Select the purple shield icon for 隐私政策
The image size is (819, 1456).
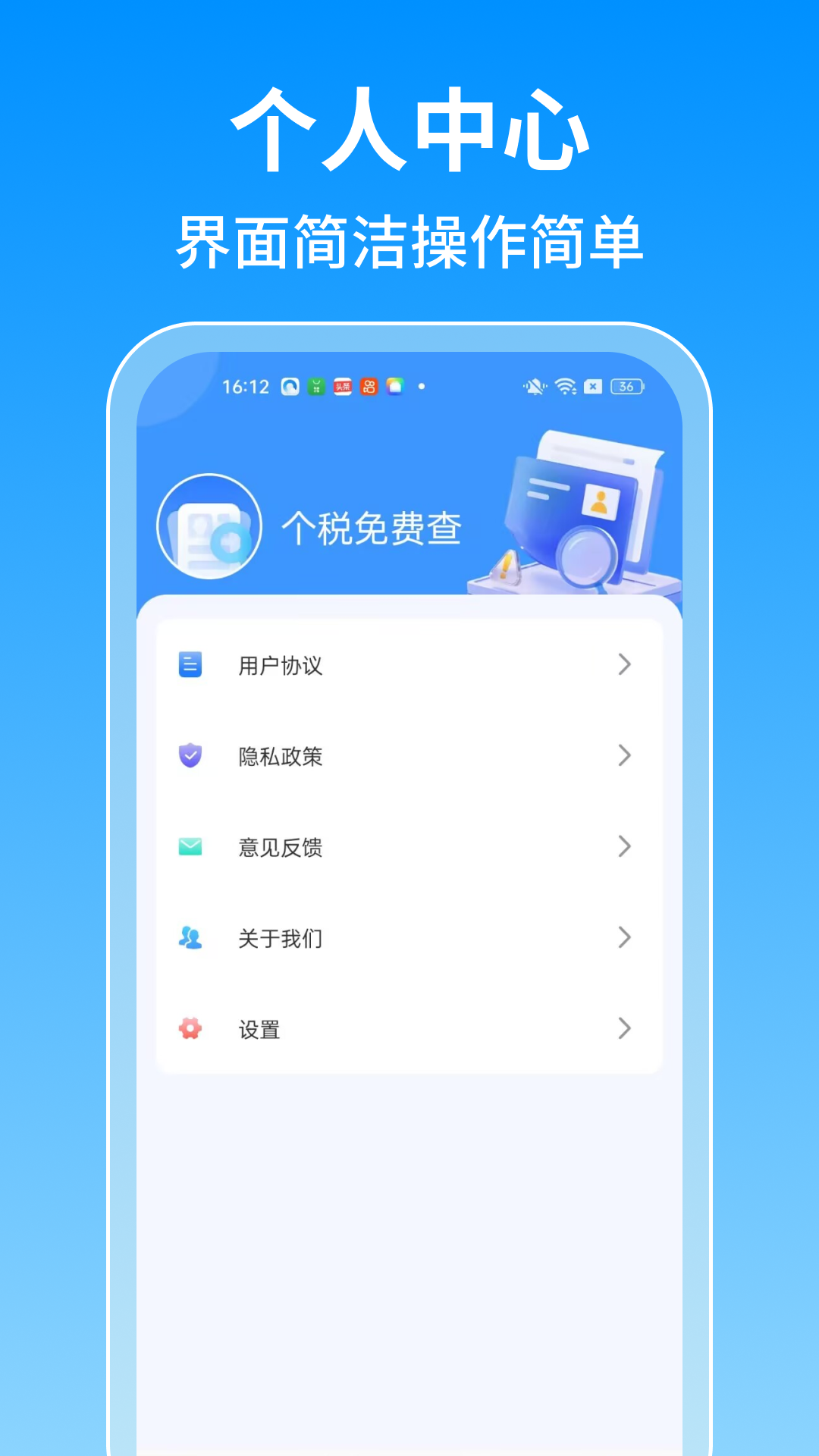(x=190, y=756)
